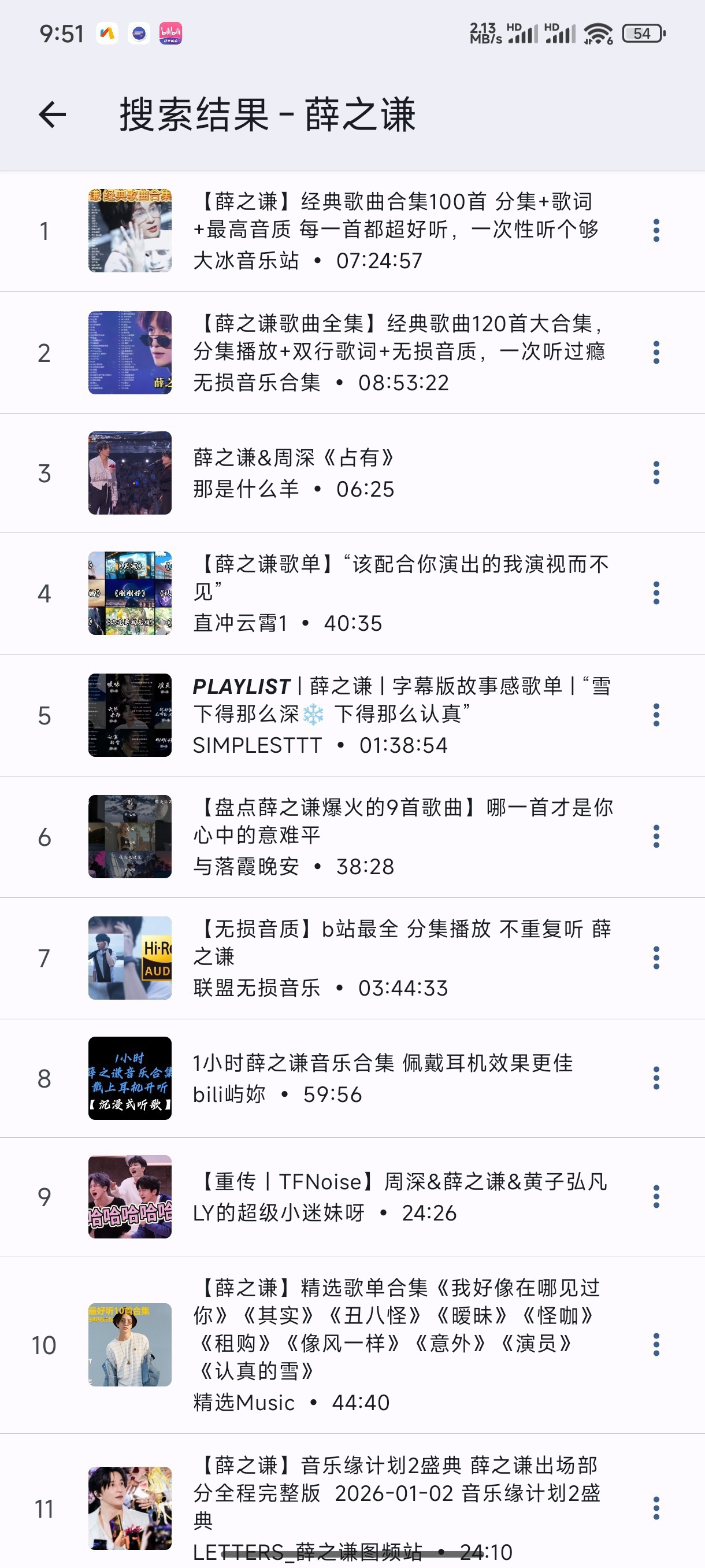The image size is (705, 1568).
Task: Play the 无损音质 collection by 联盟无损音乐
Action: point(395,958)
